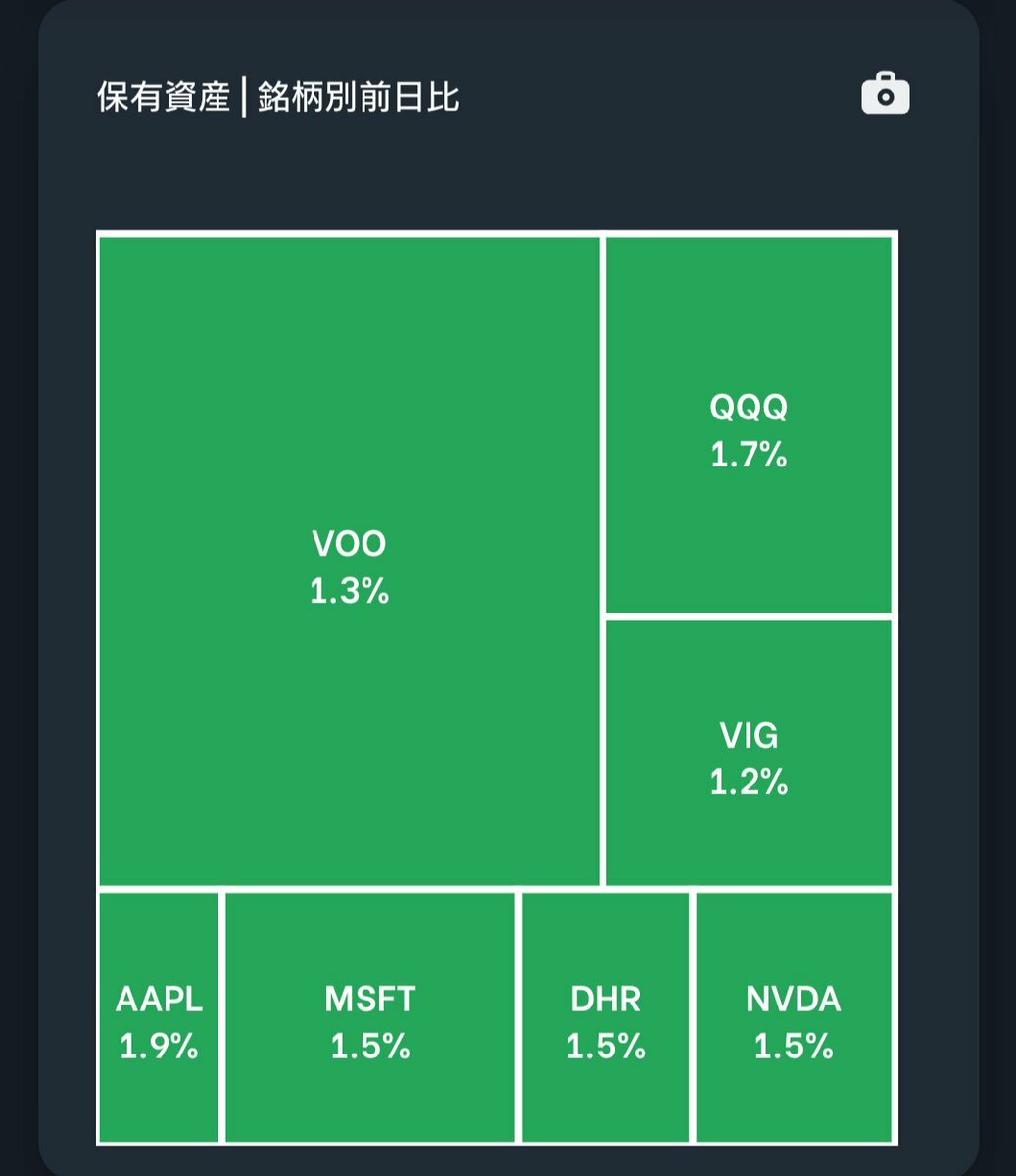This screenshot has width=1016, height=1176.
Task: Tap the camera icon in the card header
Action: pyautogui.click(x=885, y=95)
